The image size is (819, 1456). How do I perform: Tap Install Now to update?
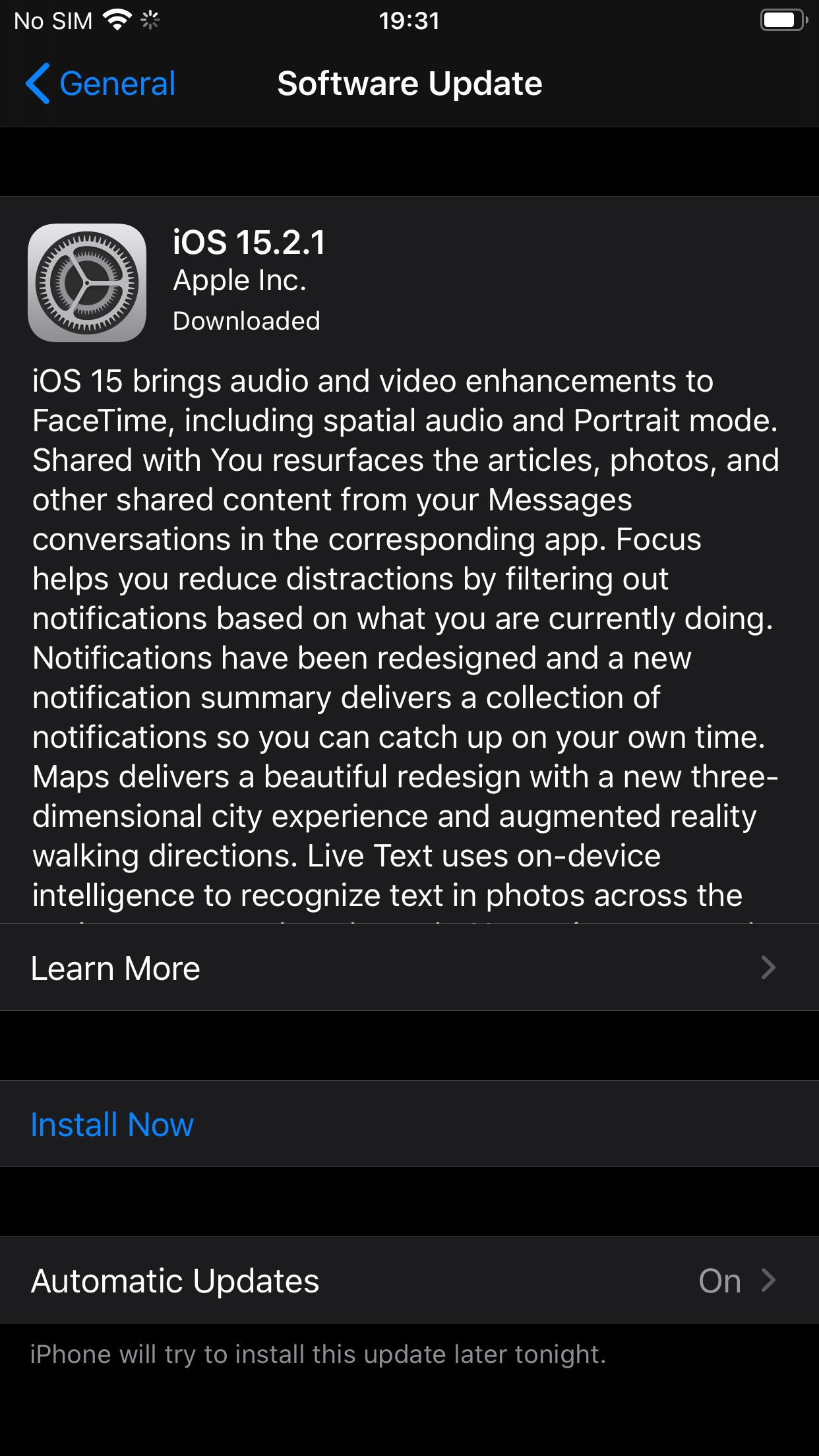click(112, 1124)
